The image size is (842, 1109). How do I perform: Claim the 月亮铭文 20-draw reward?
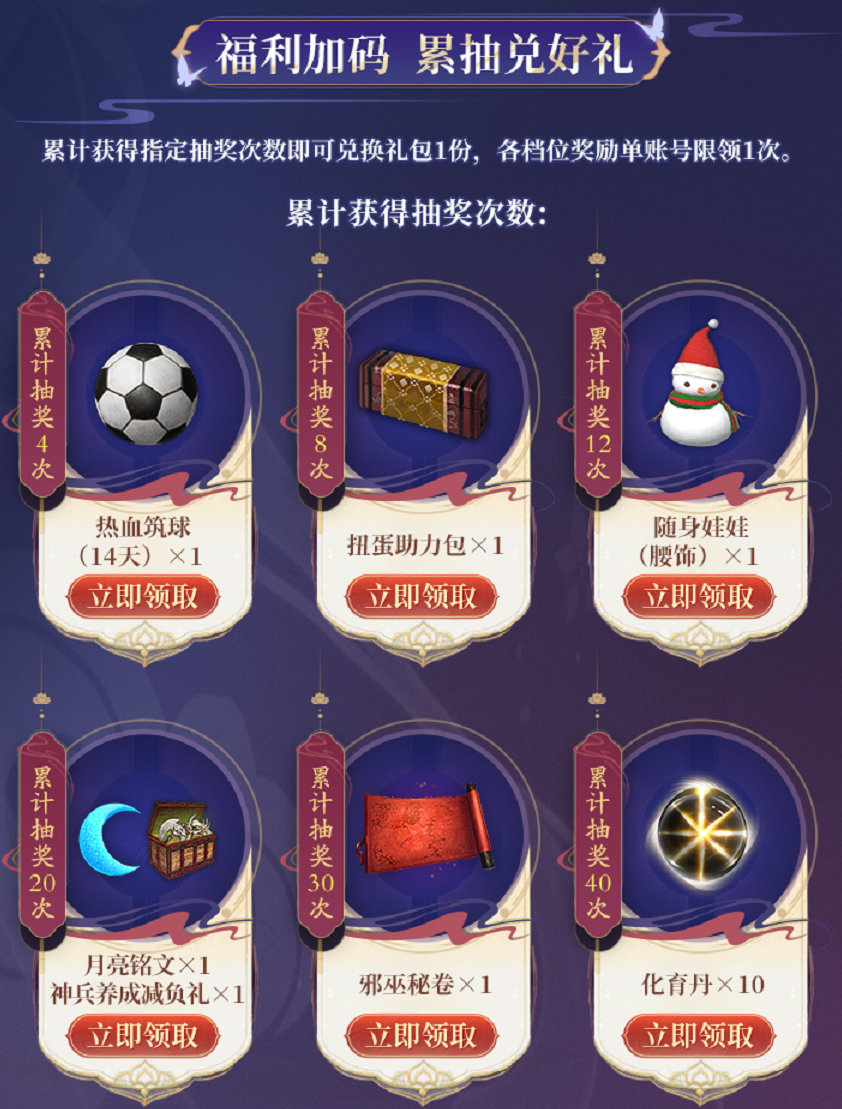[x=143, y=1035]
